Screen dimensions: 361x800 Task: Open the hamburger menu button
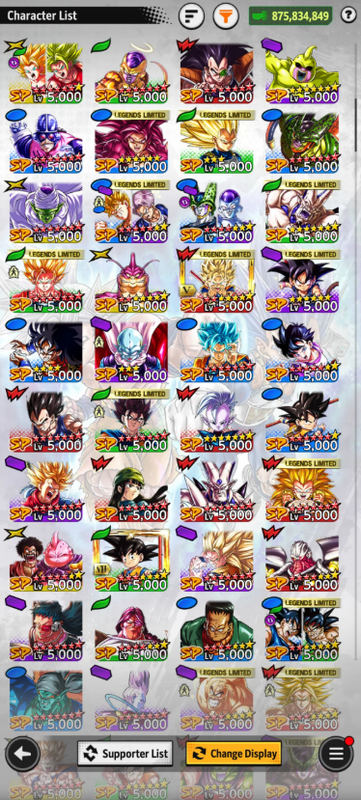336,754
